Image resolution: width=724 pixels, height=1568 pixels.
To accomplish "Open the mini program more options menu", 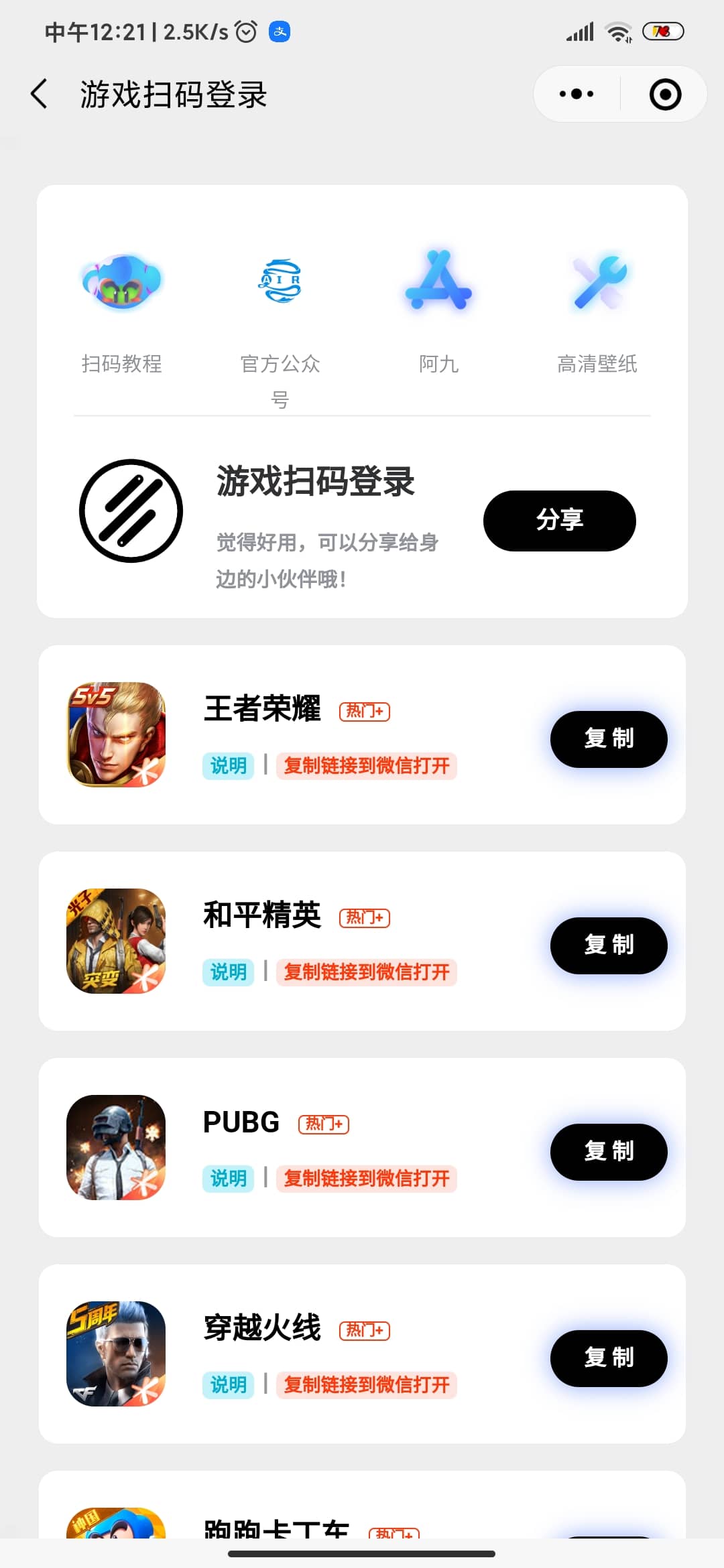I will (x=577, y=94).
